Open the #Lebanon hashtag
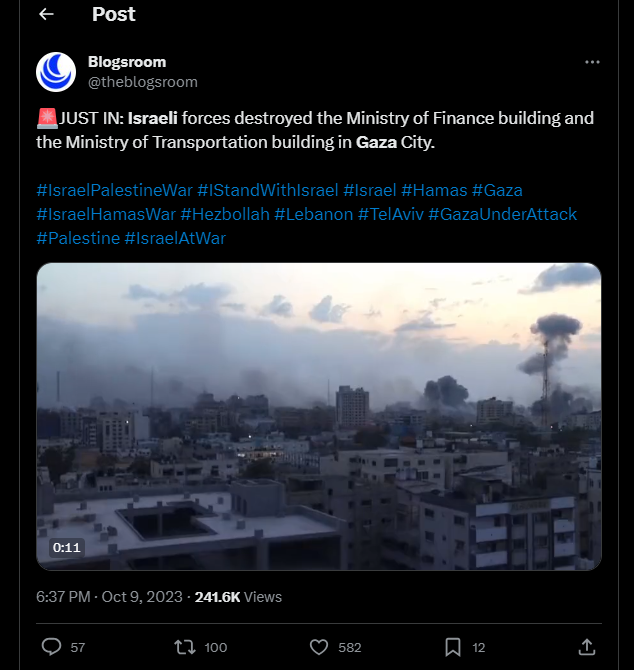Image resolution: width=634 pixels, height=670 pixels. [314, 214]
